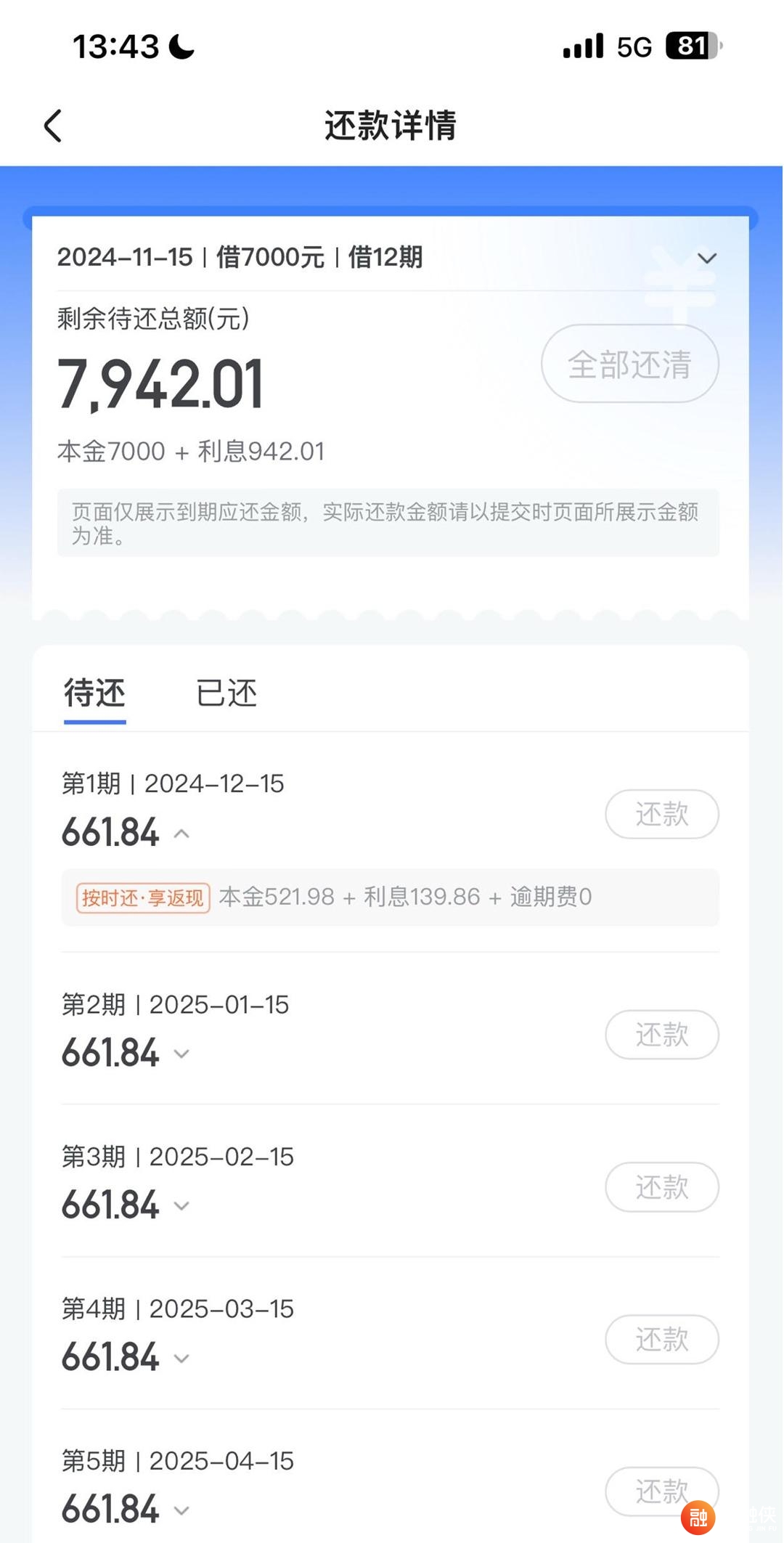Screen dimensions: 784x1543
Task: Expand 第5期 amount details chevron
Action: (182, 1511)
